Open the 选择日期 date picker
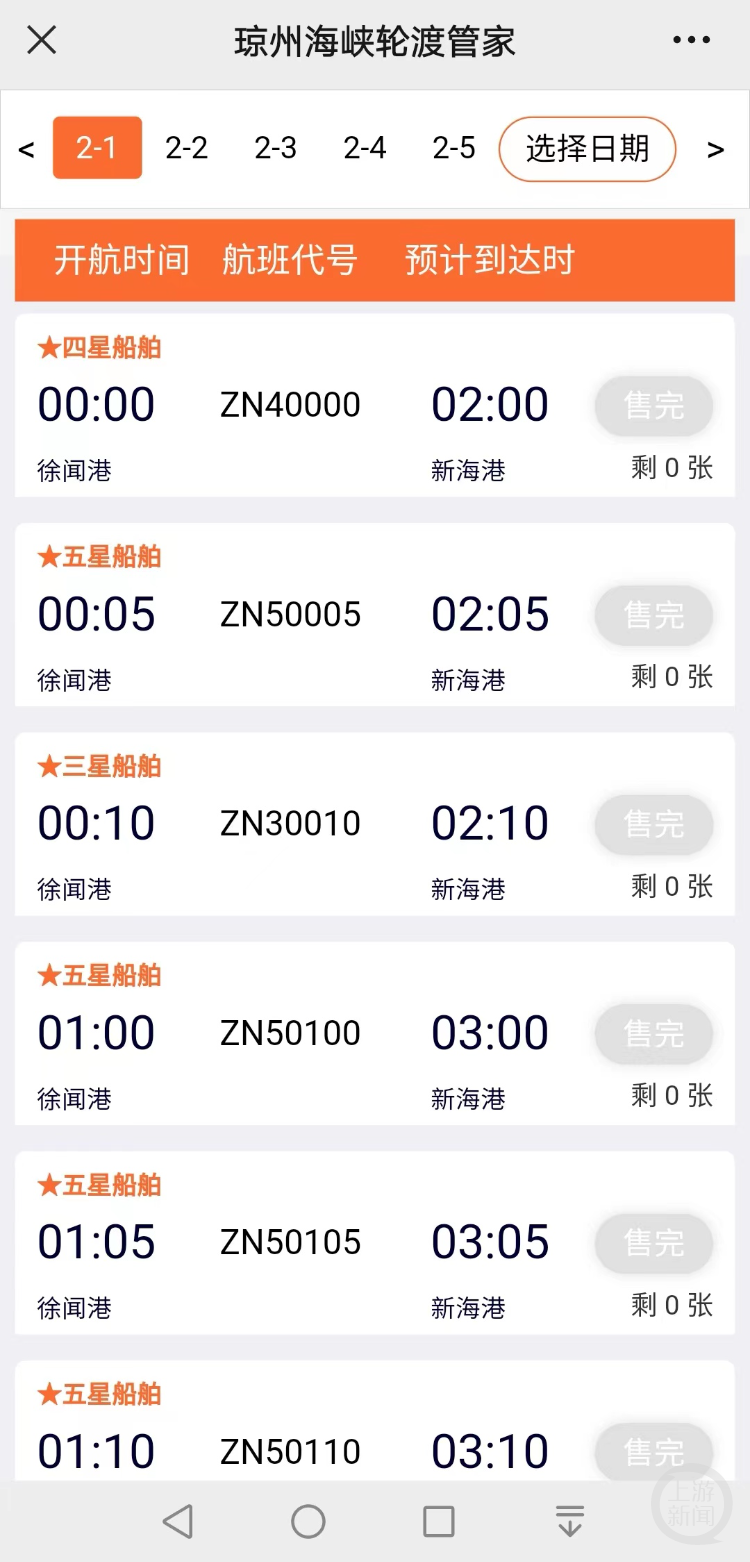This screenshot has width=750, height=1562. 587,149
